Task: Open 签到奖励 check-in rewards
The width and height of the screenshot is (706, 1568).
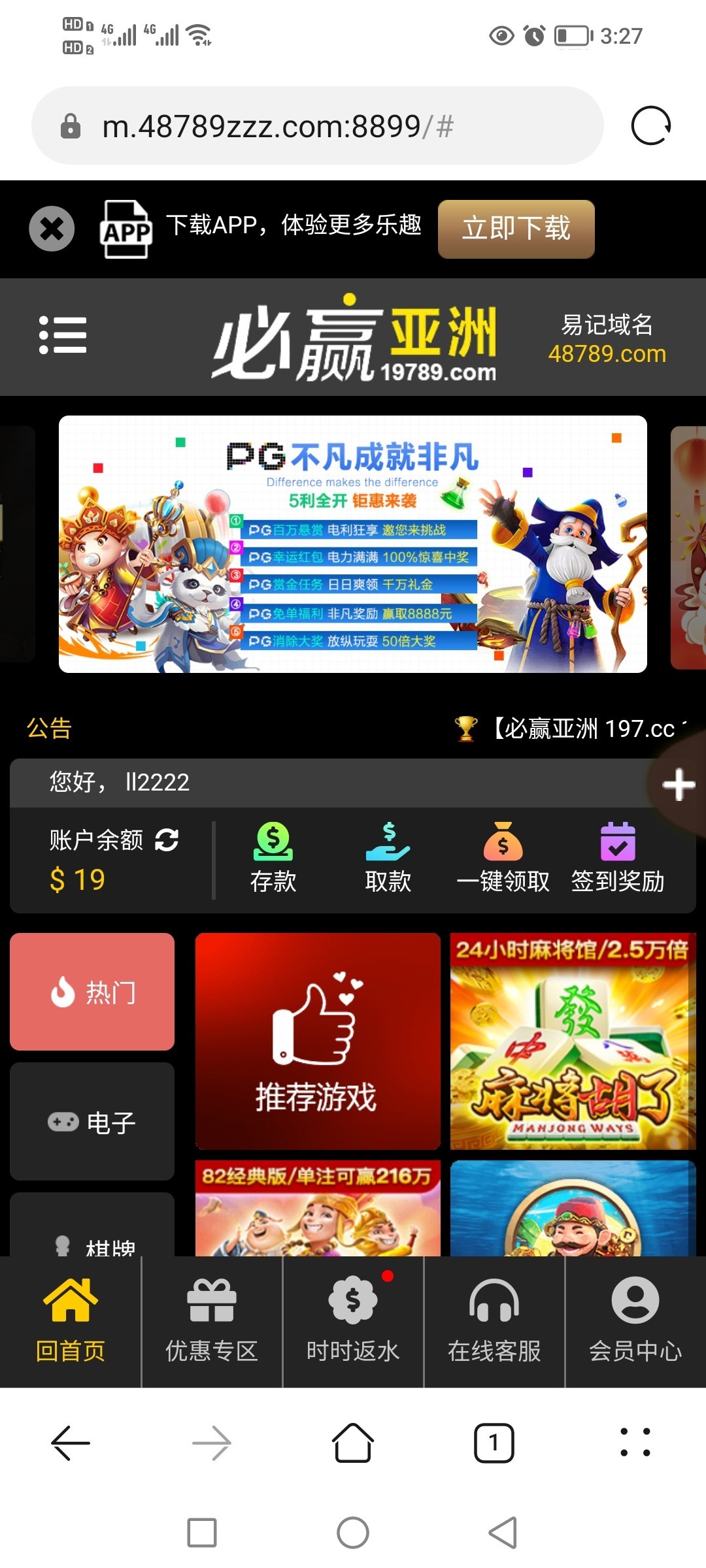Action: pos(618,858)
